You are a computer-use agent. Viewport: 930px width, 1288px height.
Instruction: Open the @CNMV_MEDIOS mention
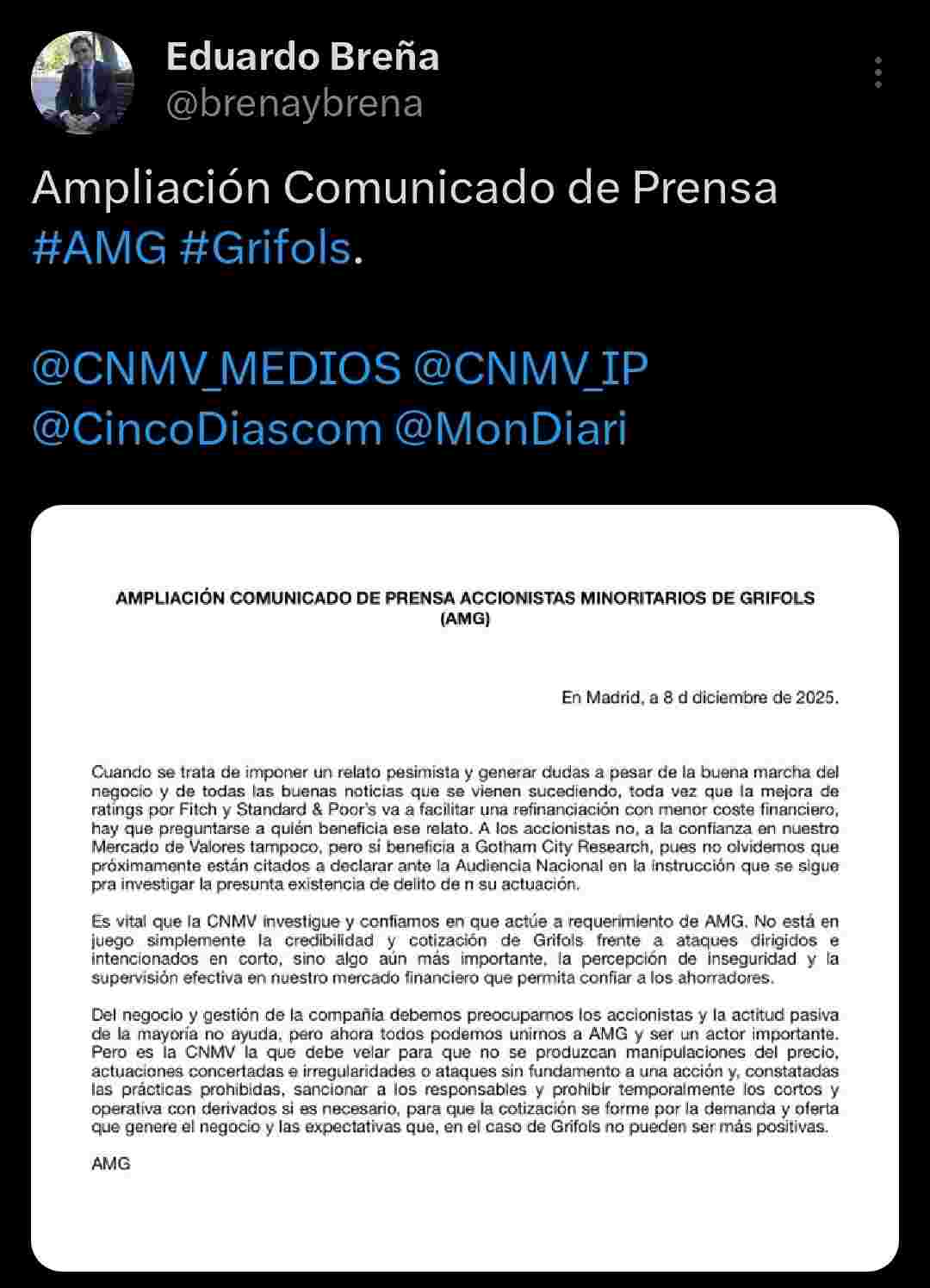click(211, 370)
